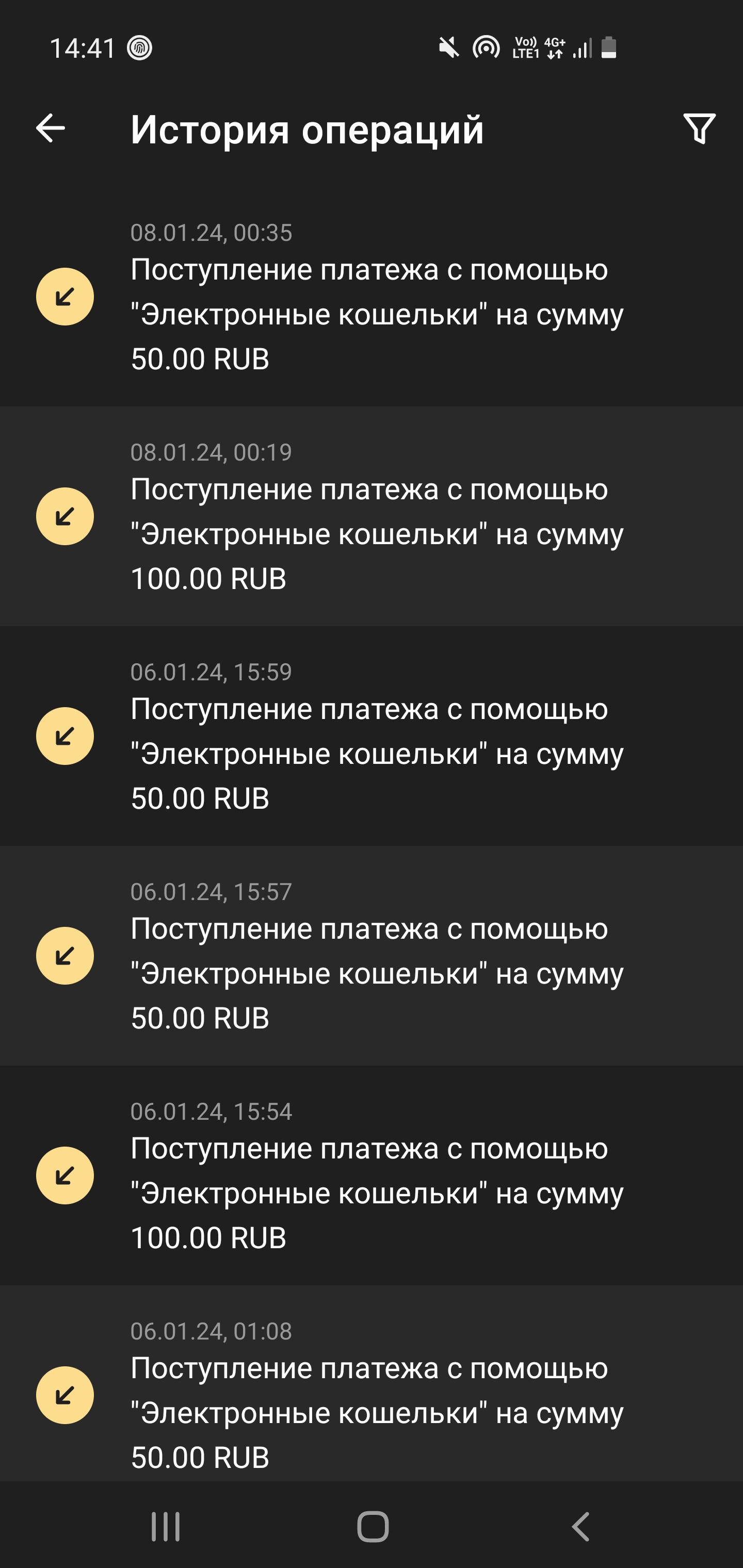743x1568 pixels.
Task: Open recent apps from navigation bar
Action: coord(166,1526)
